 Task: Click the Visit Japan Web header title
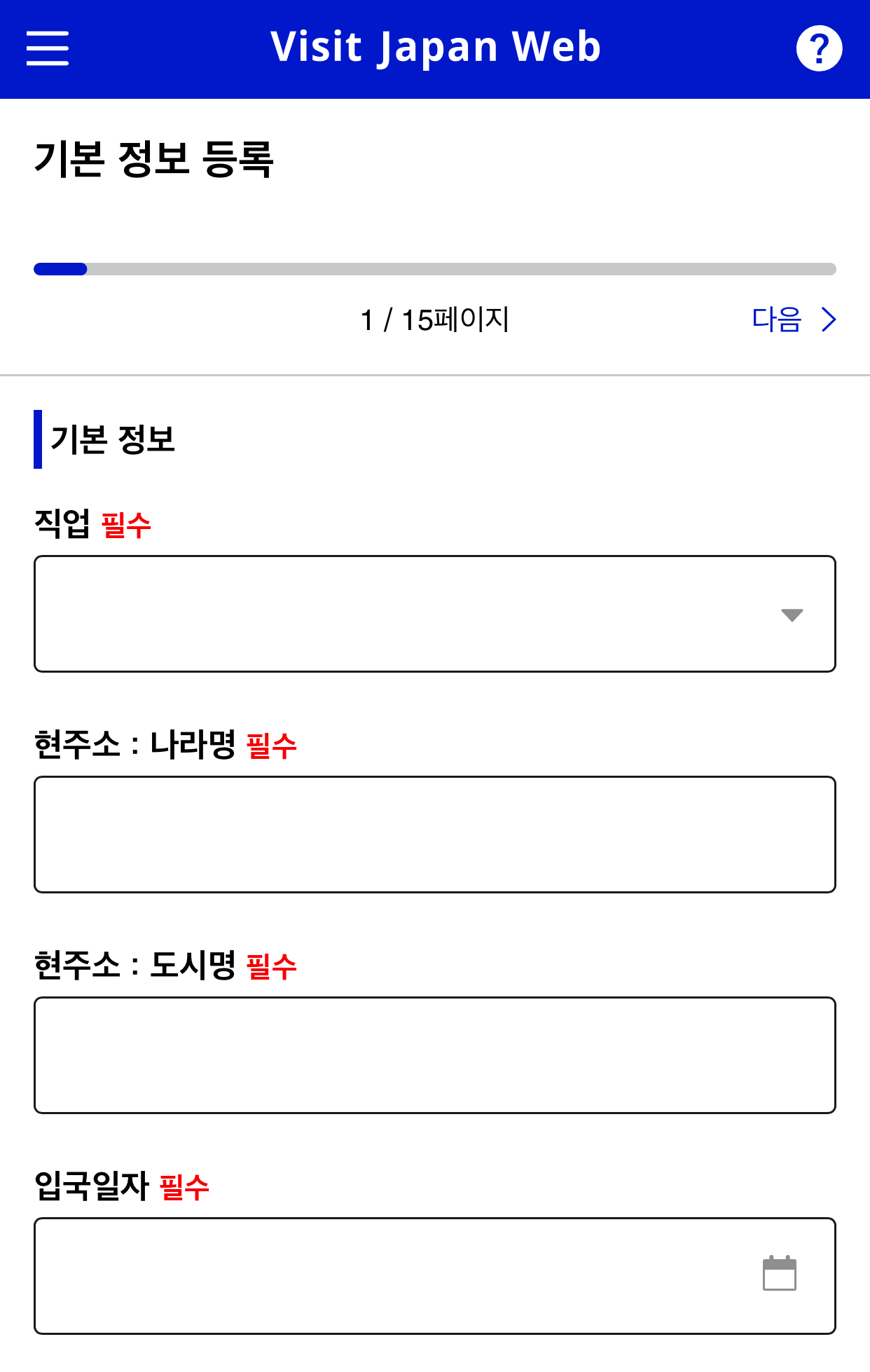435,46
